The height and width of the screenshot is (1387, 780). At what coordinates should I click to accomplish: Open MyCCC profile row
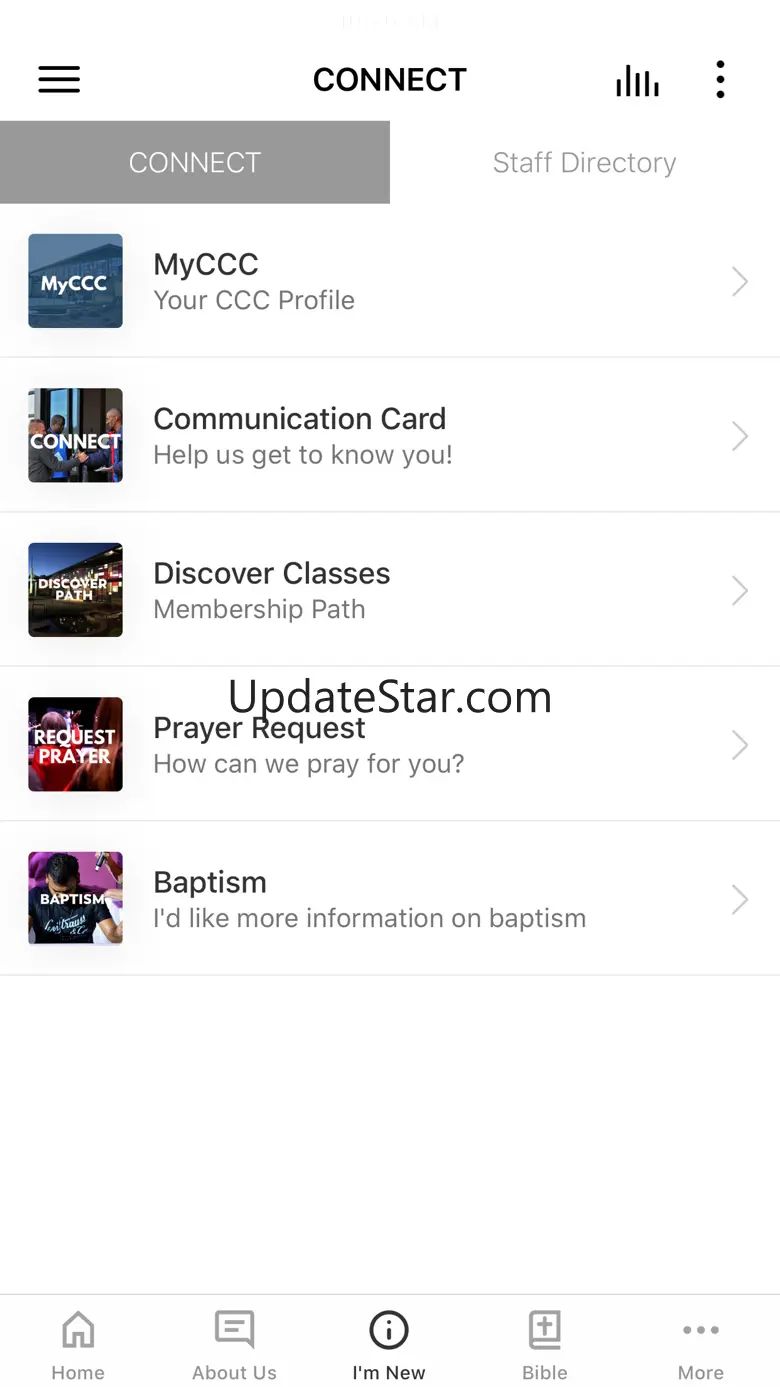390,281
